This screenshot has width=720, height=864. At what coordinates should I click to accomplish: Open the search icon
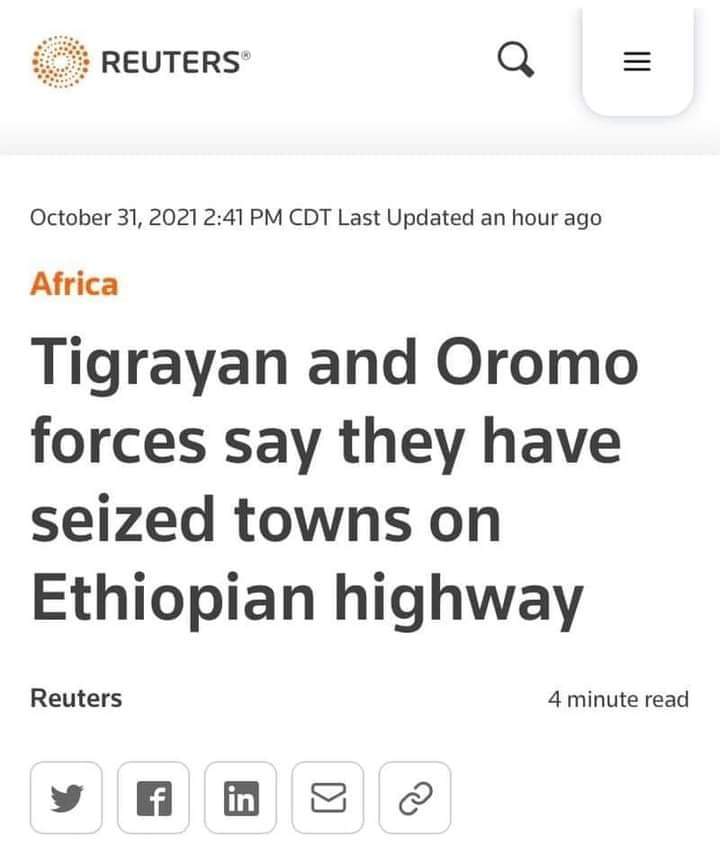tap(515, 61)
